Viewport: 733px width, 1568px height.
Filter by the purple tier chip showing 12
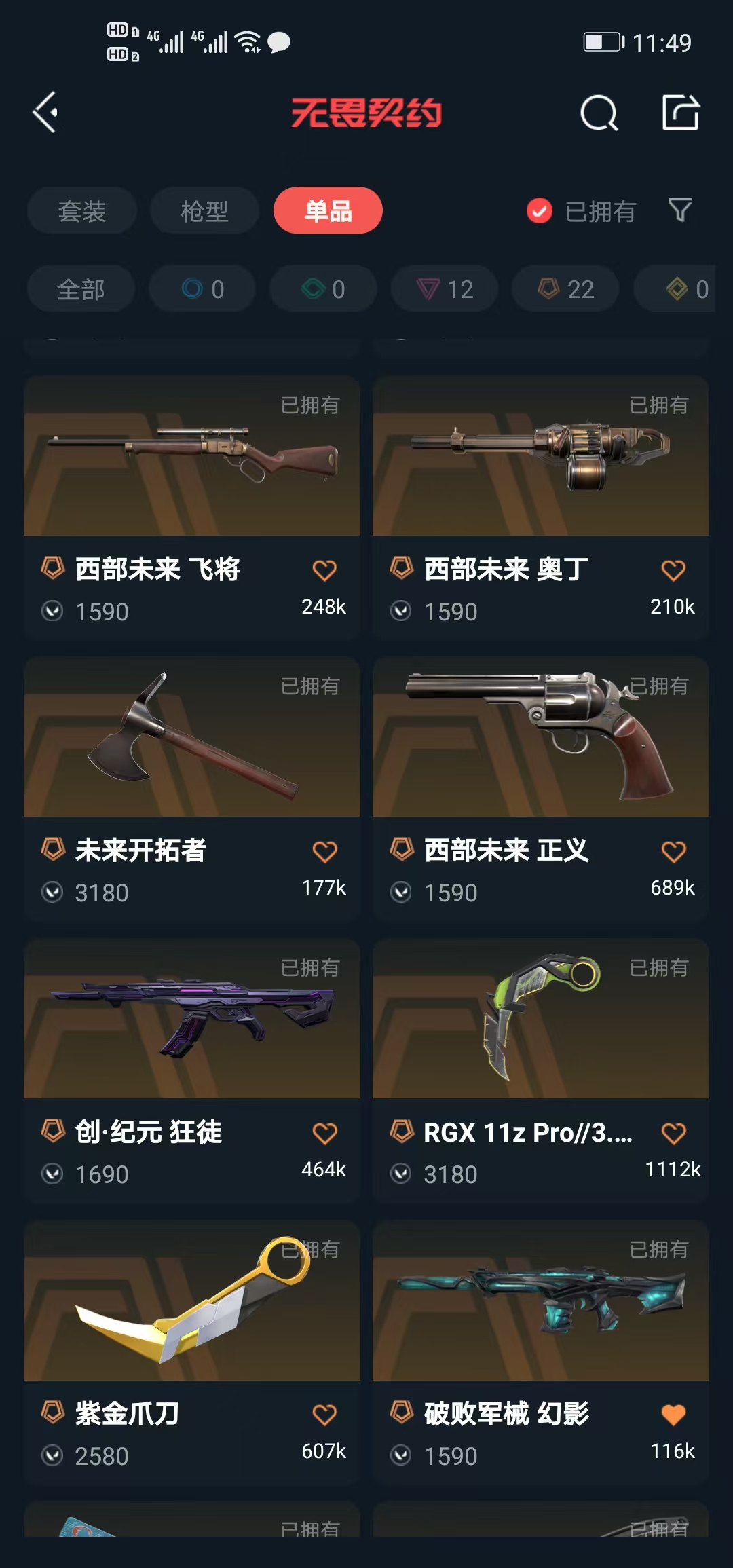(x=445, y=289)
